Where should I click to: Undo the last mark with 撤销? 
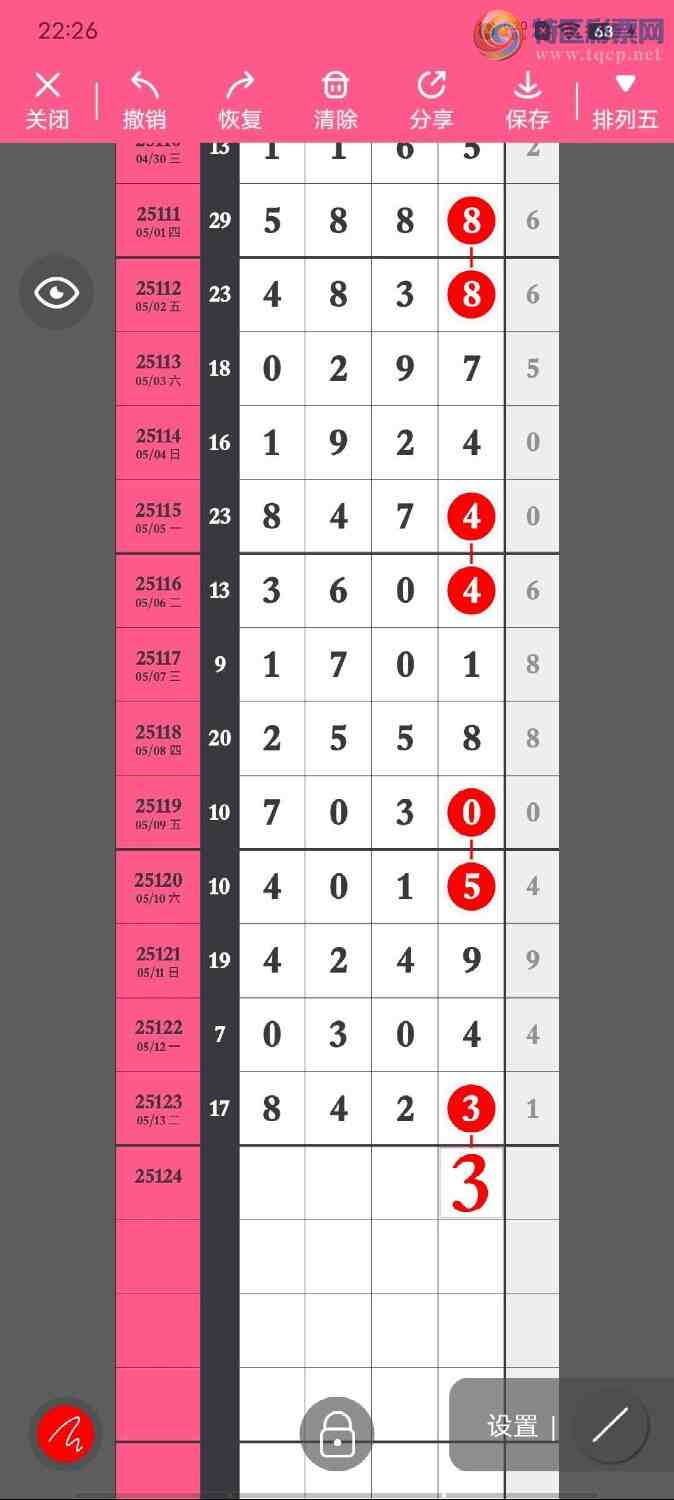[x=144, y=101]
